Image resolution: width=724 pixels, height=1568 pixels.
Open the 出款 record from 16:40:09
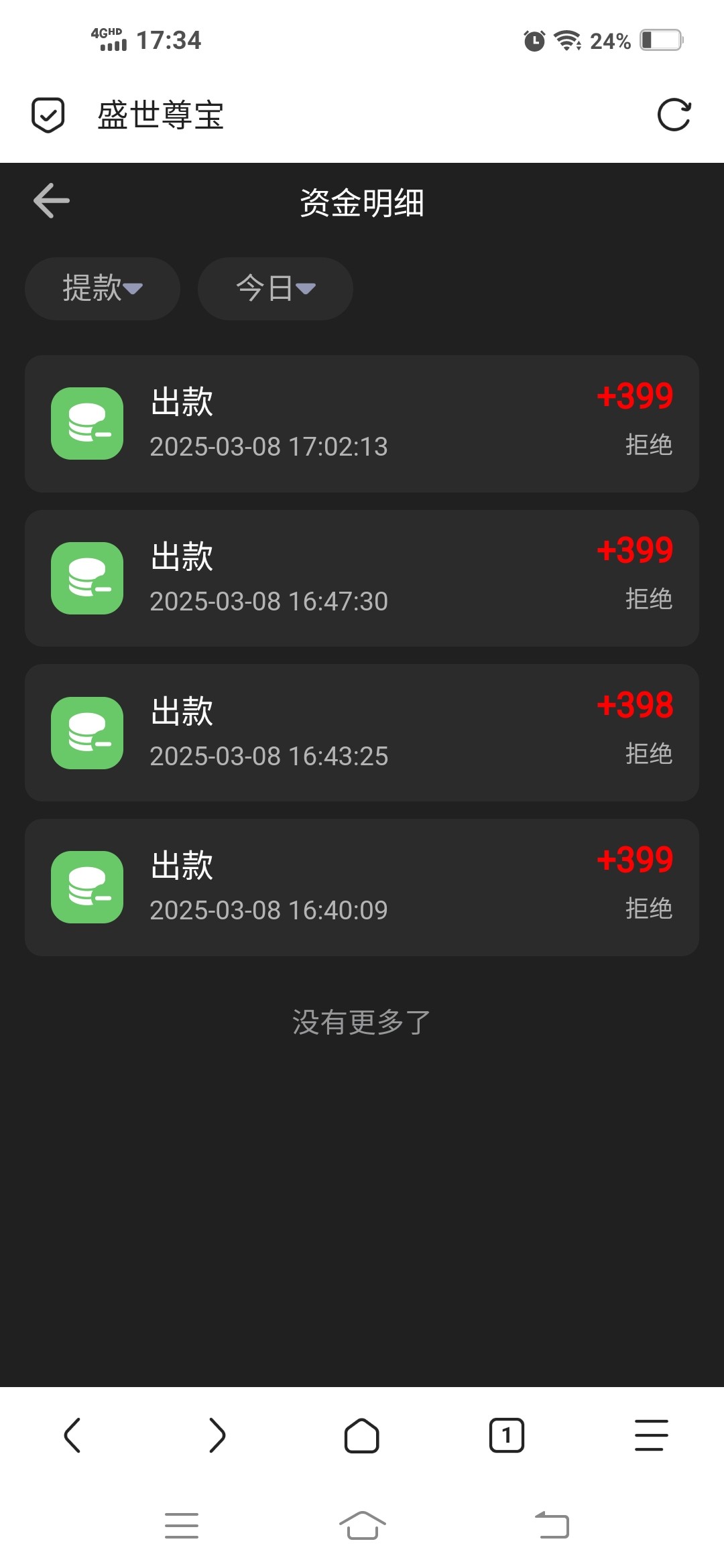pyautogui.click(x=362, y=887)
